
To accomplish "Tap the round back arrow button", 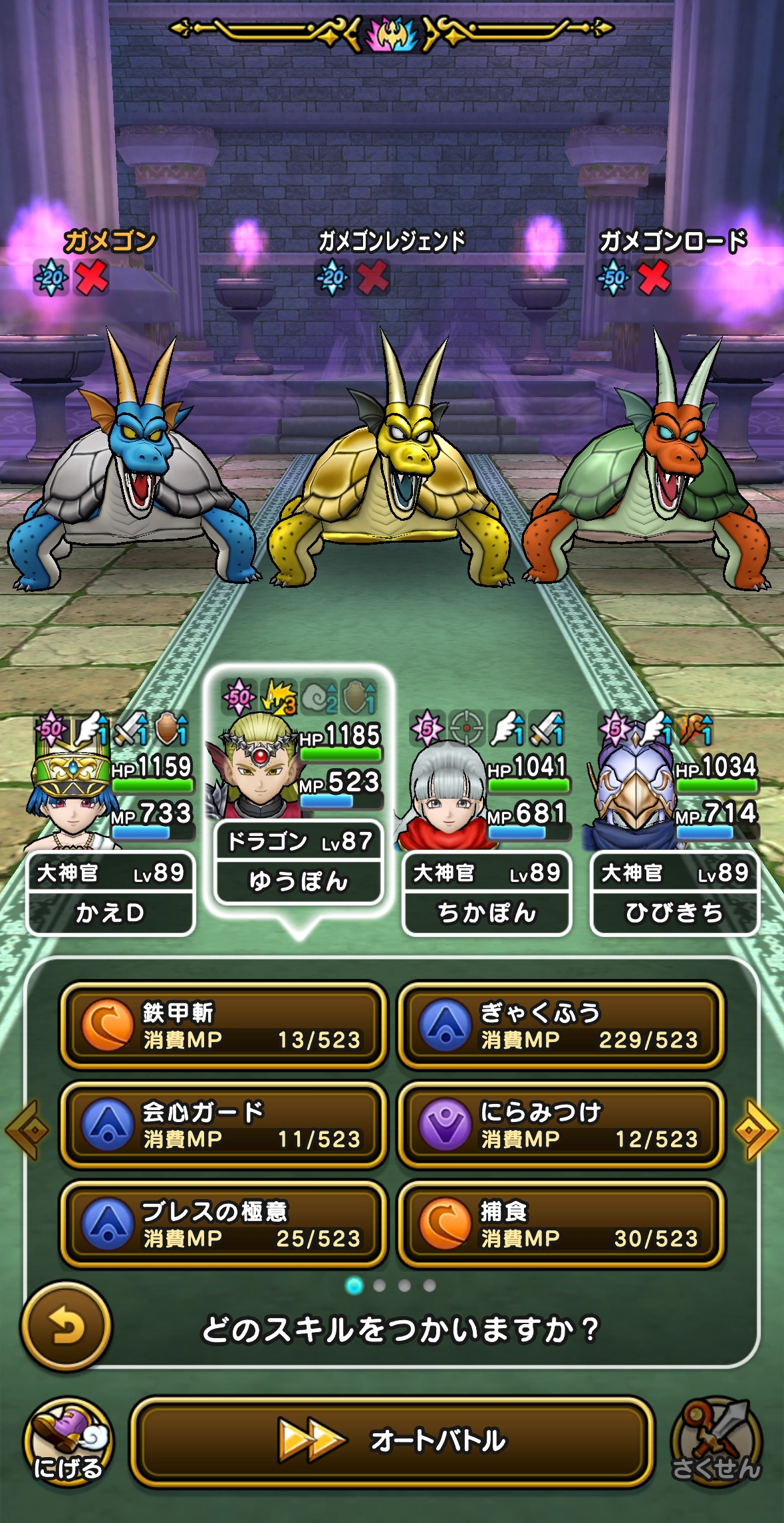I will pos(66,1327).
